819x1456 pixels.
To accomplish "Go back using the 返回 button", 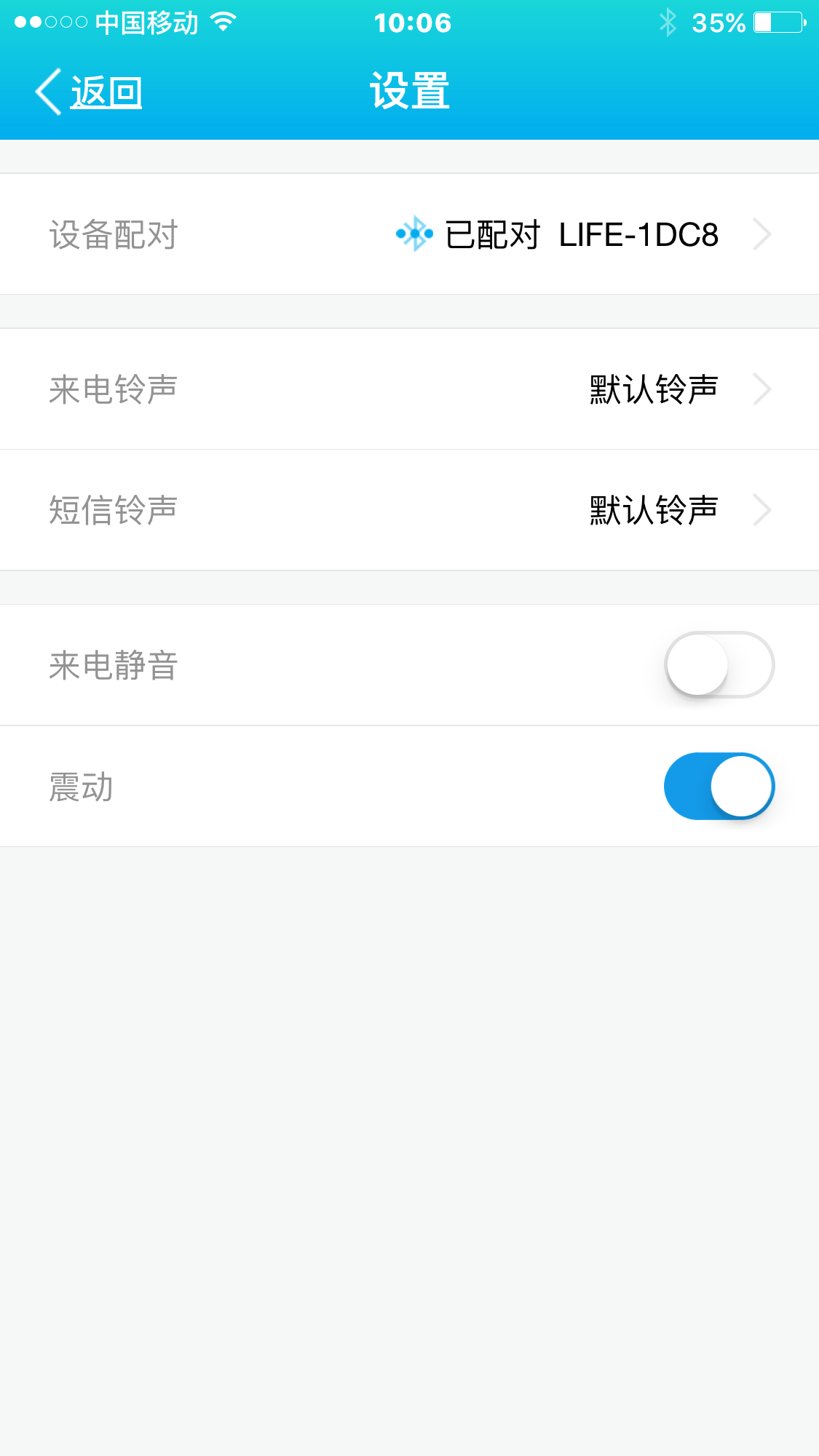I will tap(89, 92).
